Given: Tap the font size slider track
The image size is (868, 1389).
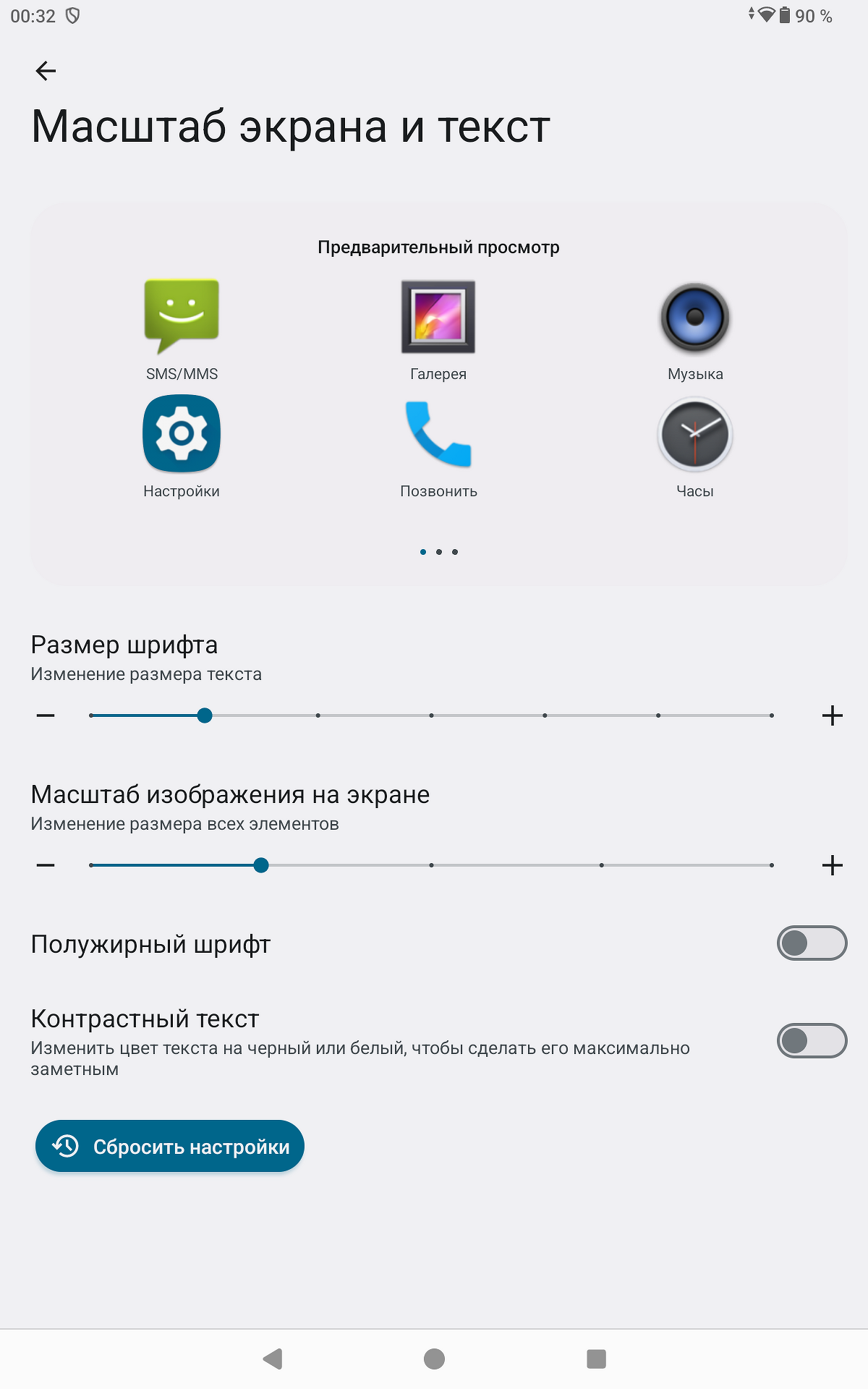Looking at the screenshot, I should (431, 715).
